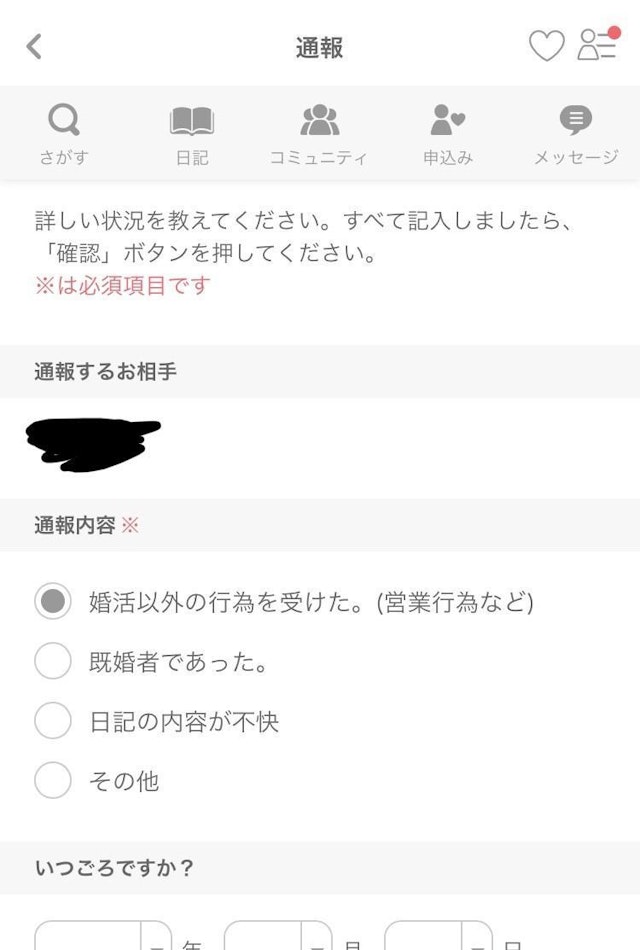Choose 既婚者であった as report reason
640x950 pixels.
pos(53,662)
